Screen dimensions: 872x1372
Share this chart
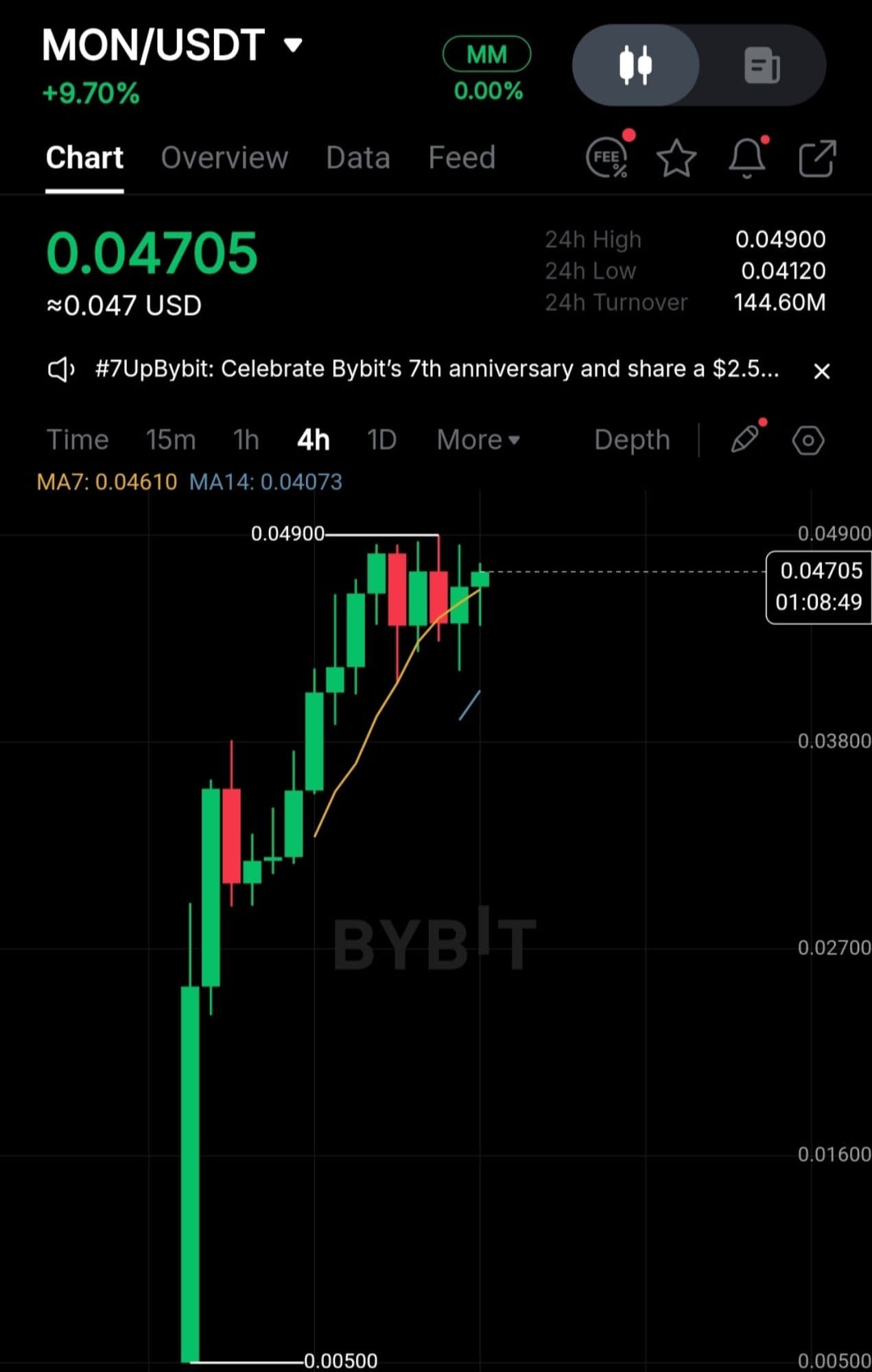click(817, 158)
